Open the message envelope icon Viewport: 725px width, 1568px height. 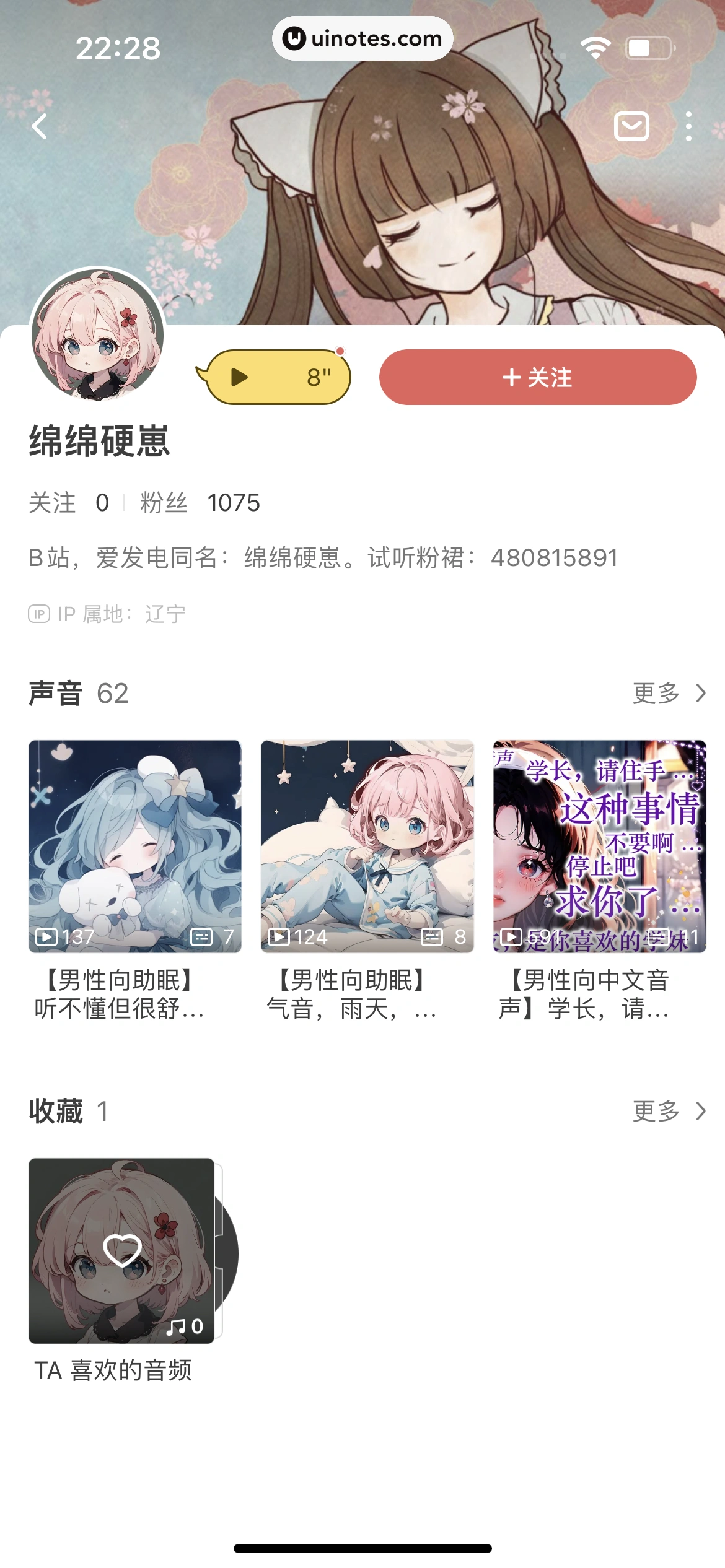pos(630,126)
